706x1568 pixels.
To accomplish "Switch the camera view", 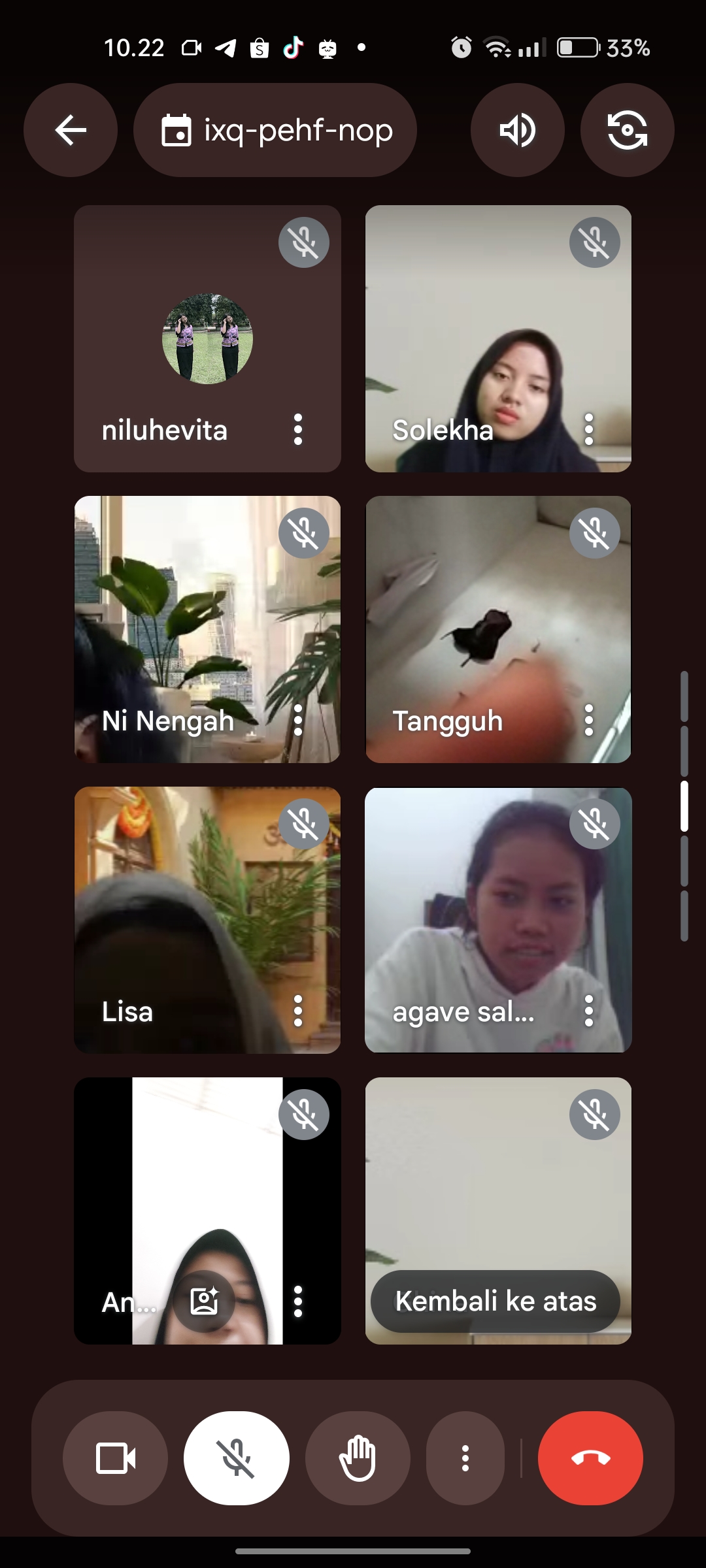I will click(x=627, y=130).
